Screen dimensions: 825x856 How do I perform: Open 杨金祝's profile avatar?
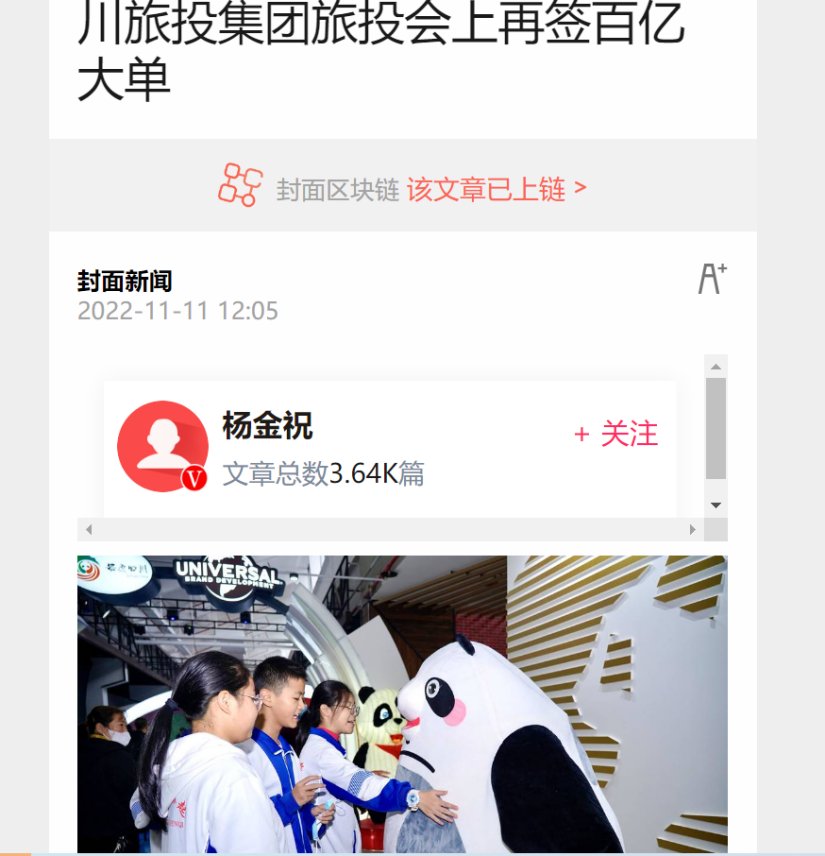[x=162, y=446]
